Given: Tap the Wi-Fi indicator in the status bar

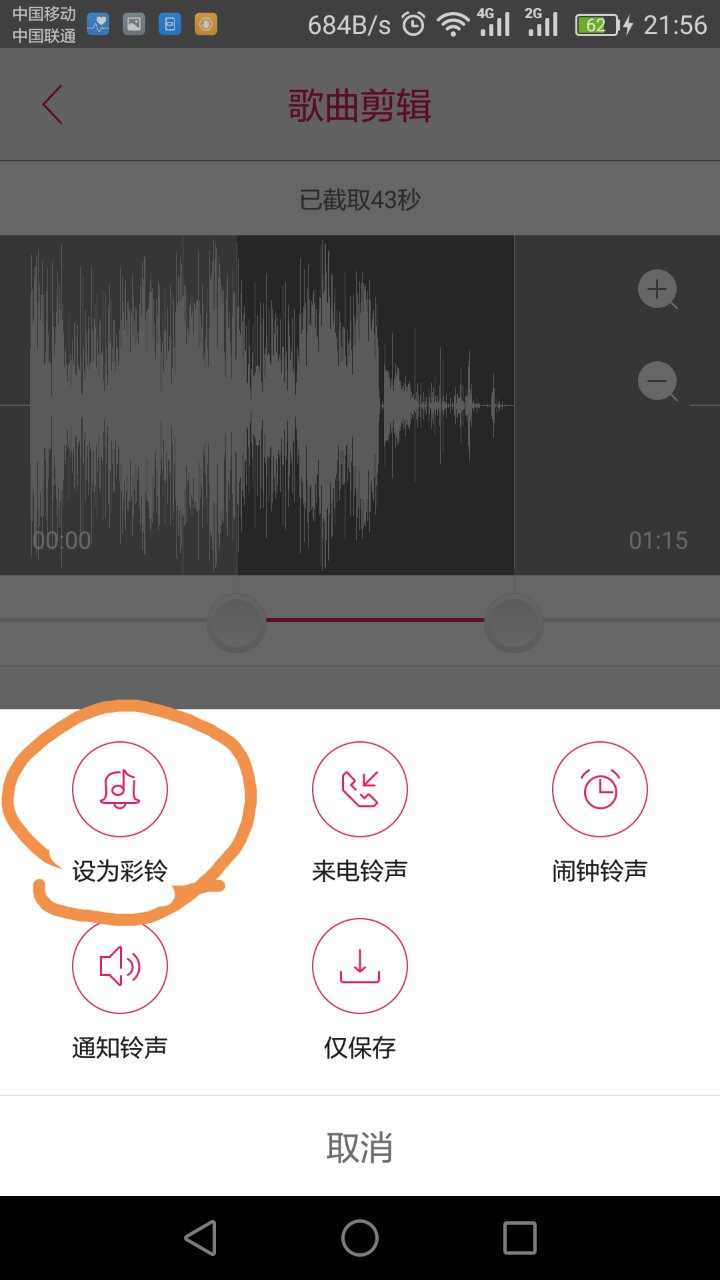Looking at the screenshot, I should coord(453,22).
